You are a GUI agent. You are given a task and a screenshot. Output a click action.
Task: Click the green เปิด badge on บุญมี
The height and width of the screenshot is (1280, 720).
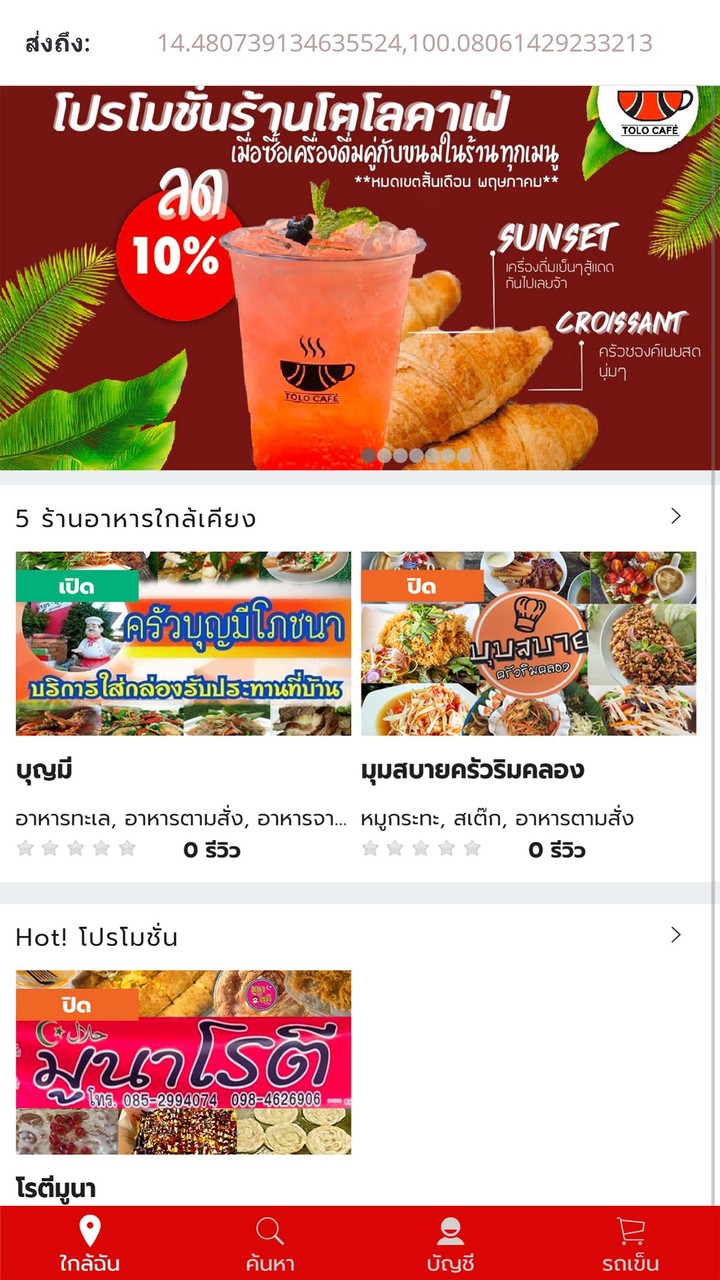coord(77,585)
